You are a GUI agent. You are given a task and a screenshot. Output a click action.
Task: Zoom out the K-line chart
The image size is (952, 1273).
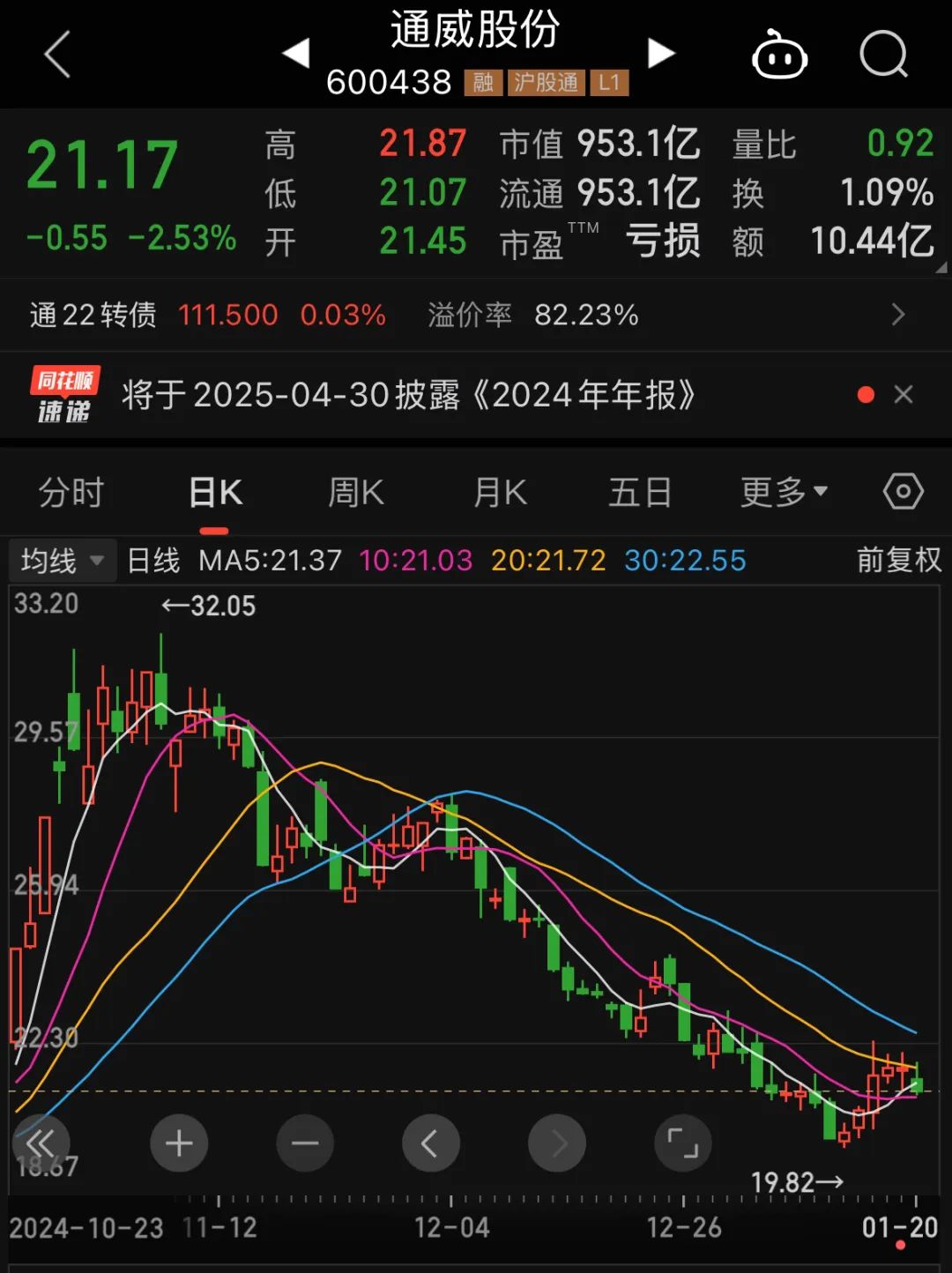305,1143
